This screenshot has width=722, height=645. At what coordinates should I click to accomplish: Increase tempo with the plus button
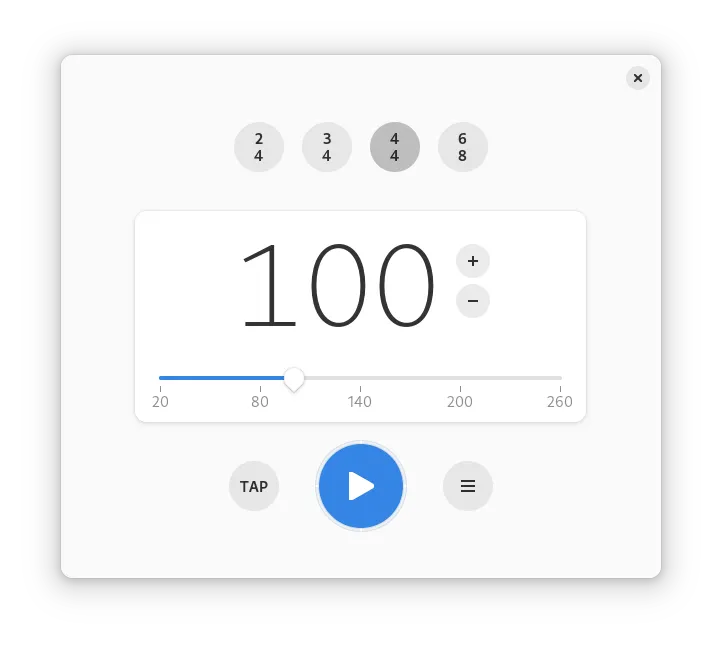coord(473,261)
